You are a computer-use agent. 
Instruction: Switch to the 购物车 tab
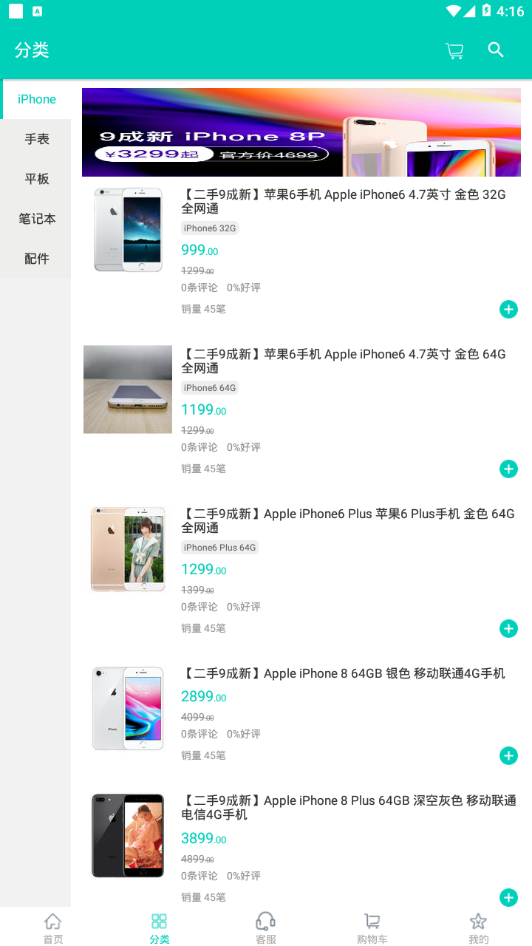pyautogui.click(x=372, y=928)
